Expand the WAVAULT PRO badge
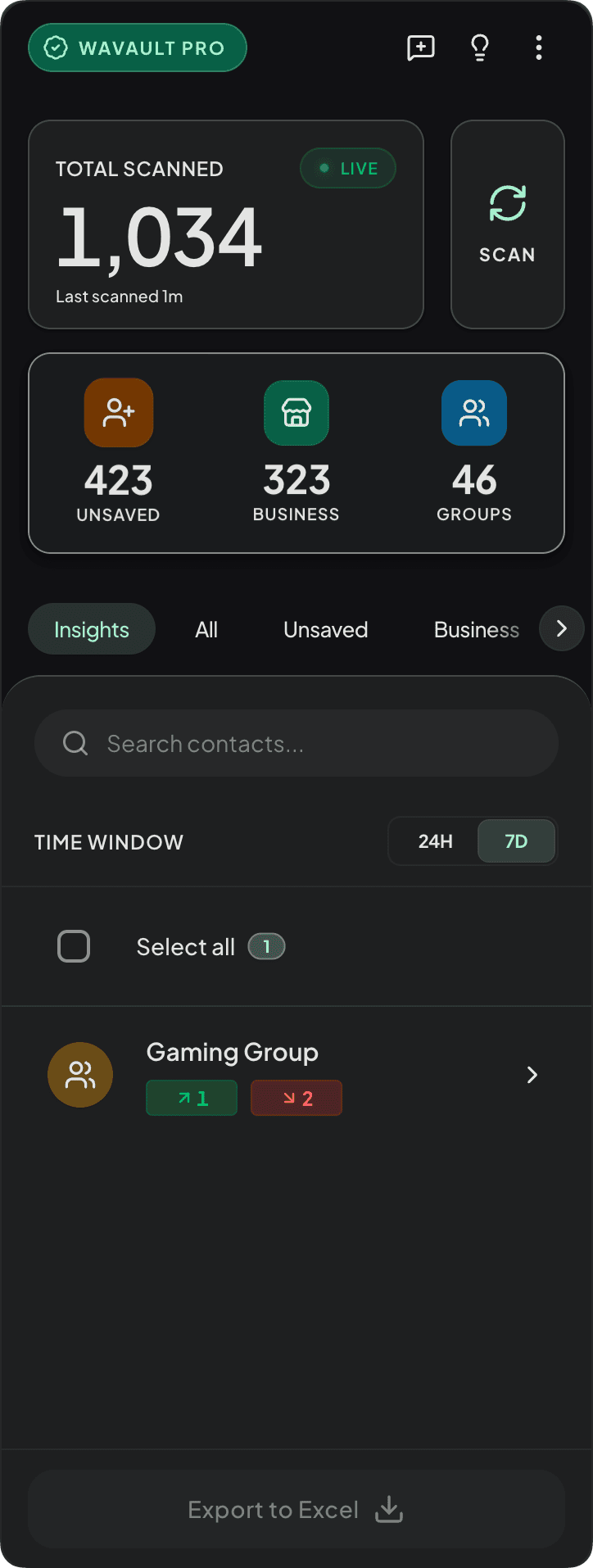Image resolution: width=593 pixels, height=1568 pixels. [137, 48]
